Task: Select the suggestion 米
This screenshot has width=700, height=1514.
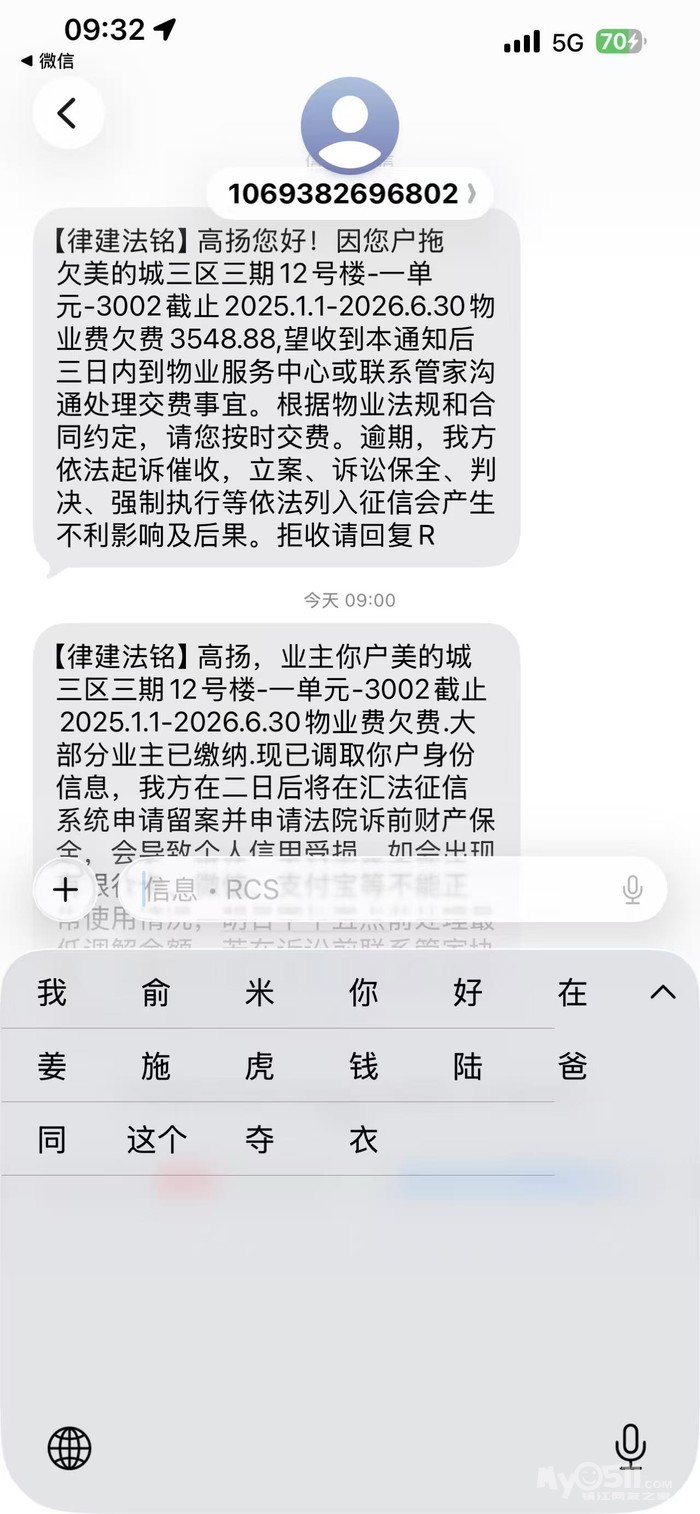Action: tap(260, 993)
